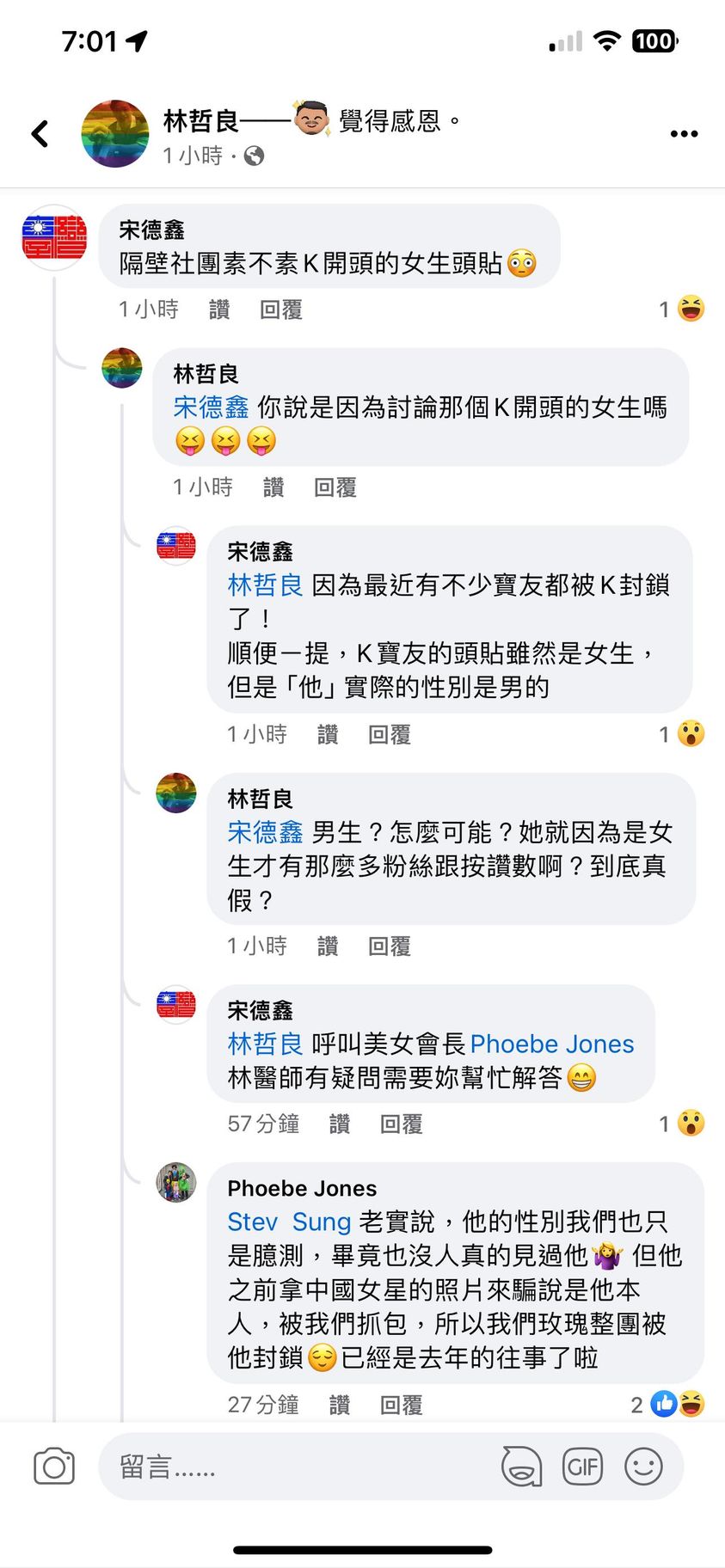Open the GIF picker
The width and height of the screenshot is (725, 1568).
pos(582,1467)
